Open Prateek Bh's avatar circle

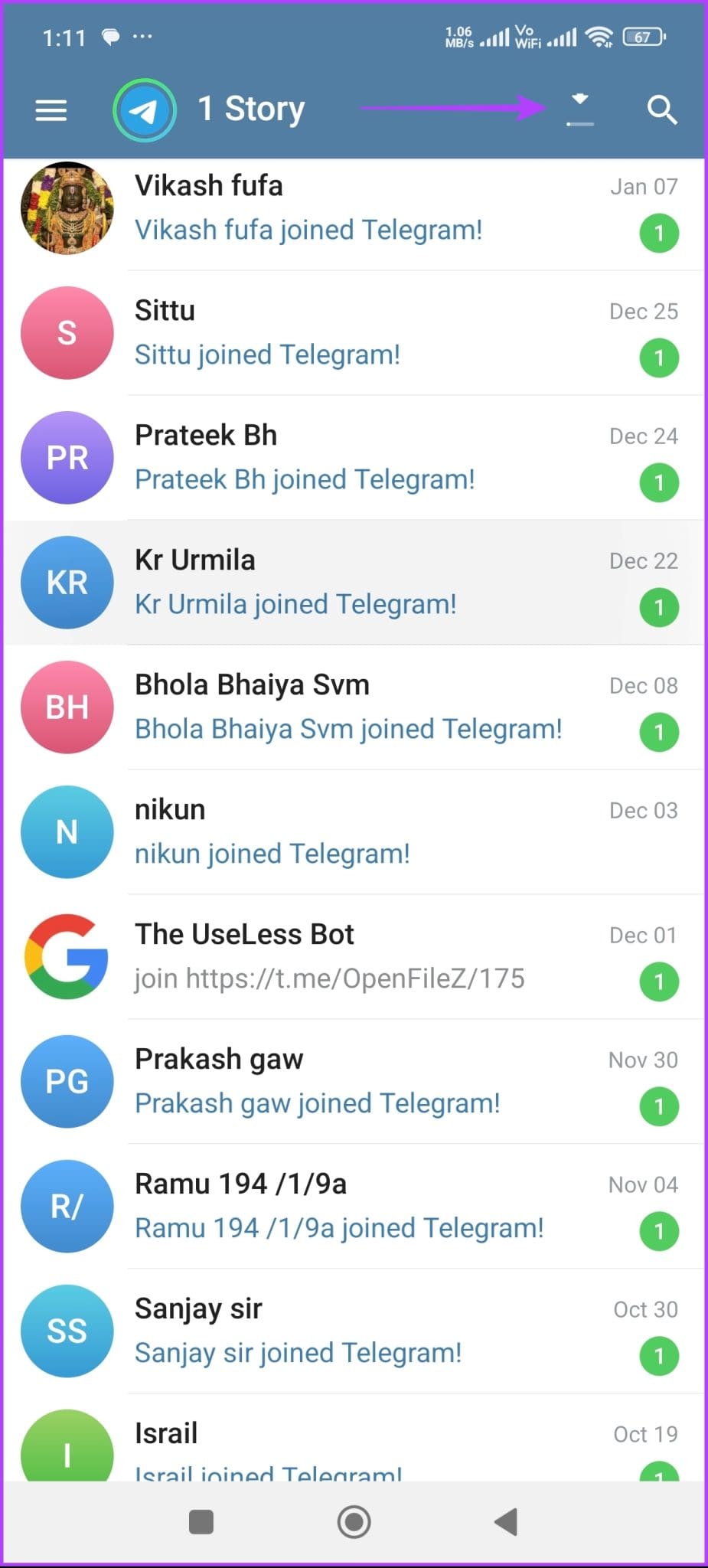pyautogui.click(x=67, y=457)
